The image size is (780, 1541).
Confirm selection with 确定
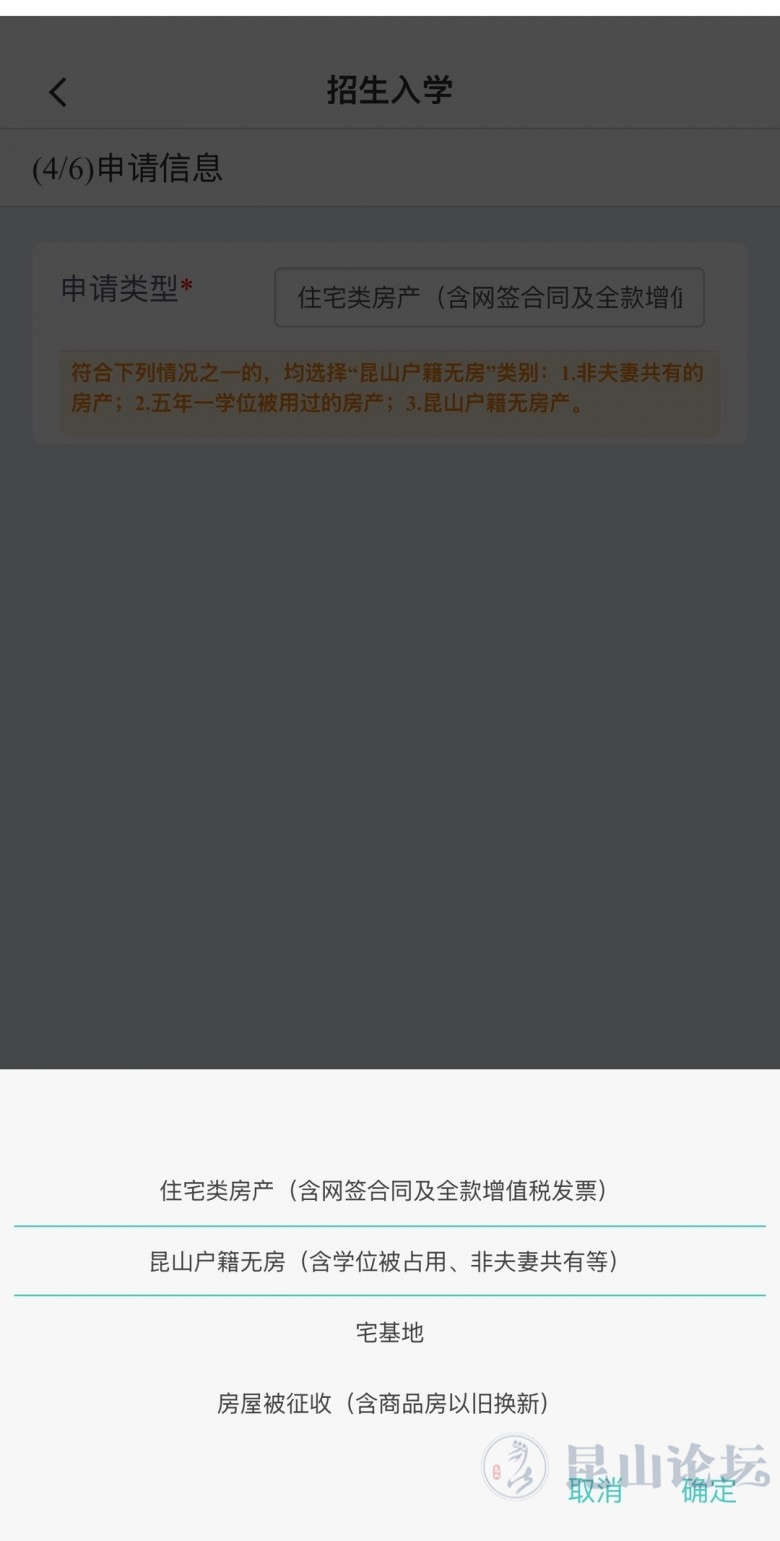pyautogui.click(x=708, y=1490)
